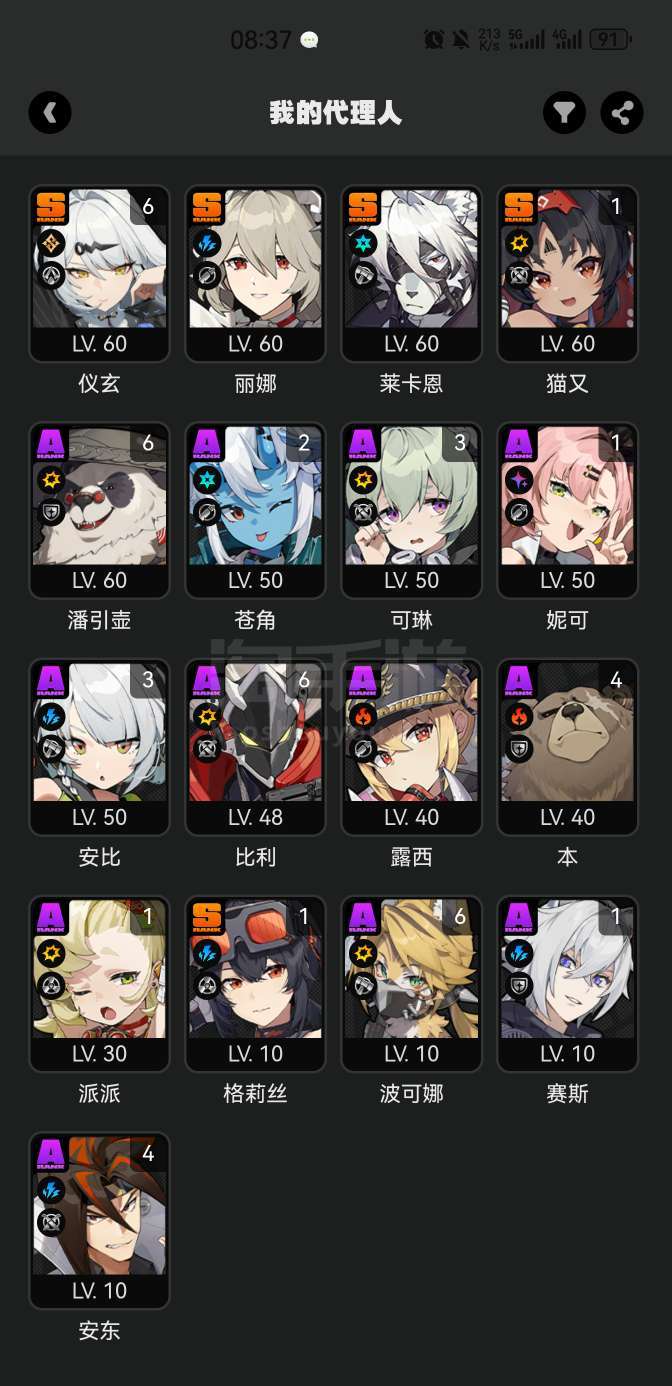This screenshot has height=1386, width=672.
Task: Go back using the back arrow
Action: pyautogui.click(x=50, y=112)
